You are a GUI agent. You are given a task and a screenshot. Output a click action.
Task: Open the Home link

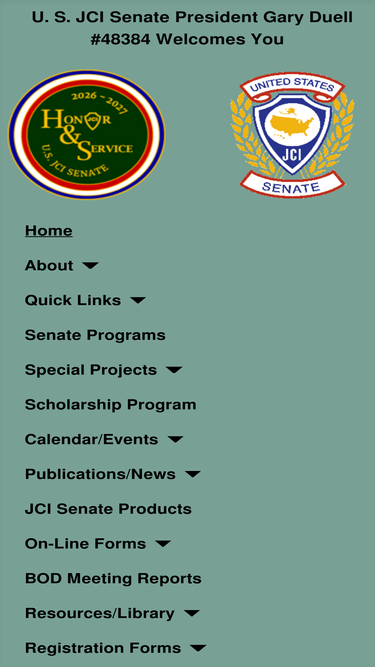point(48,231)
